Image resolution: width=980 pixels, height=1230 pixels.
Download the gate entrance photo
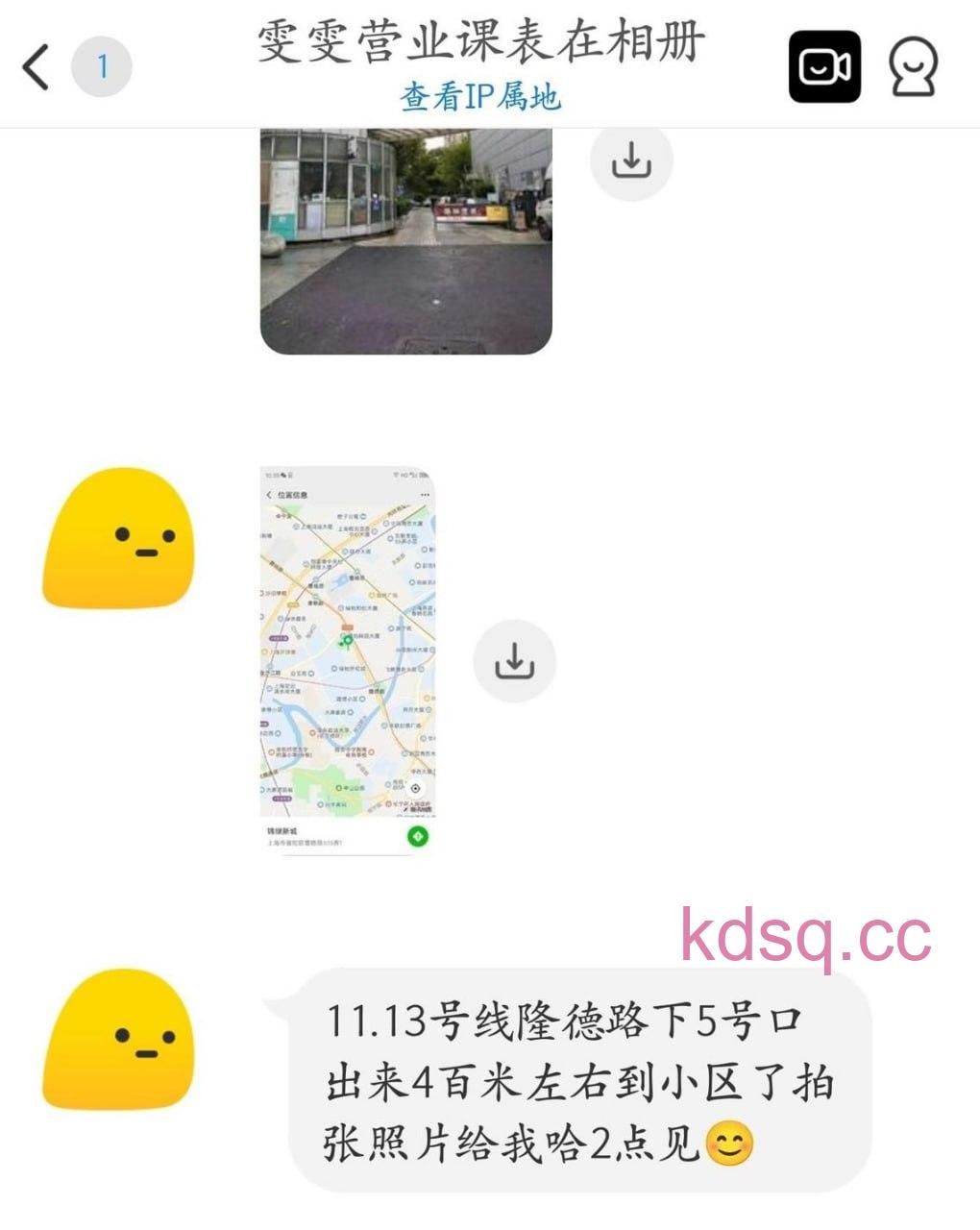tap(631, 163)
